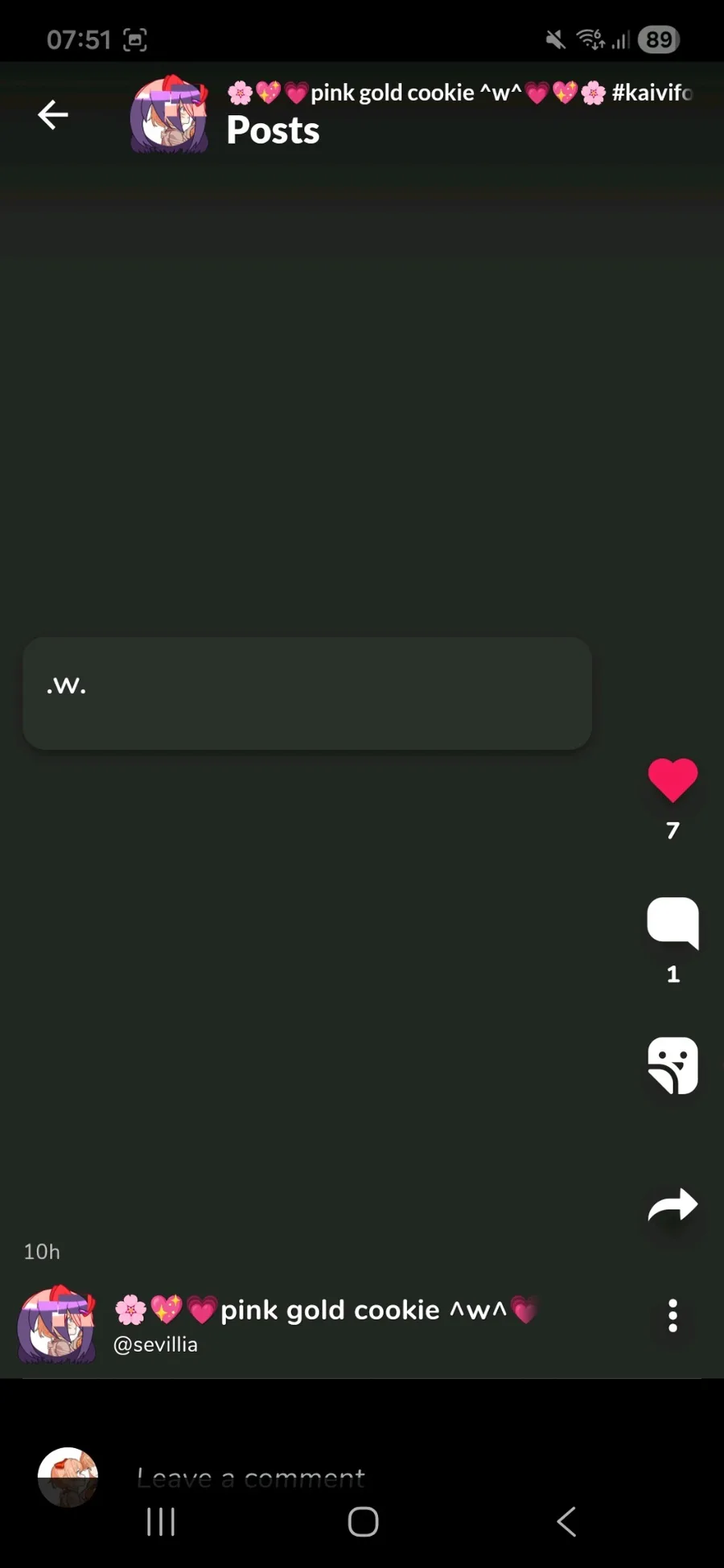
Task: Open recent apps from the navigation bar
Action: tap(161, 1521)
